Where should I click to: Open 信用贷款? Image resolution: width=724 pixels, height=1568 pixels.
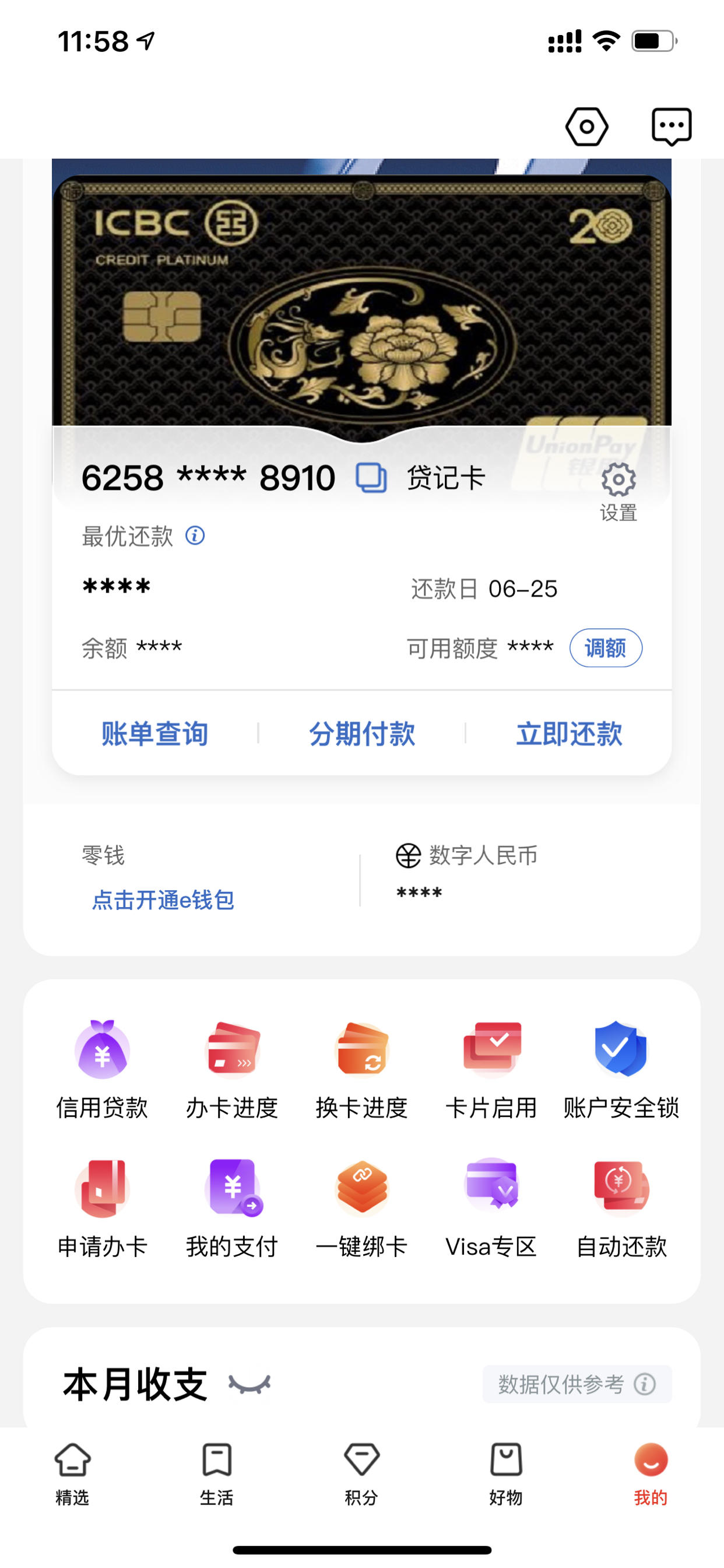[x=102, y=1069]
